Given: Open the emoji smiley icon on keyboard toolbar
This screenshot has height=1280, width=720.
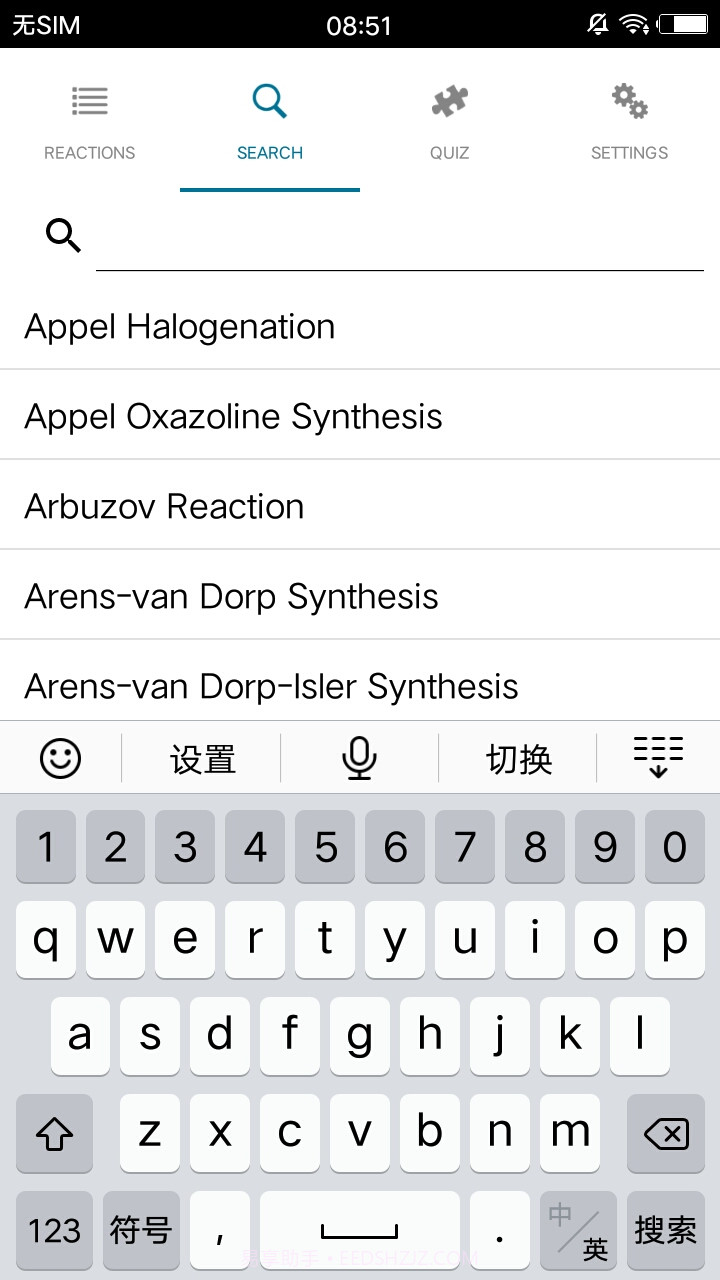Looking at the screenshot, I should pos(60,758).
